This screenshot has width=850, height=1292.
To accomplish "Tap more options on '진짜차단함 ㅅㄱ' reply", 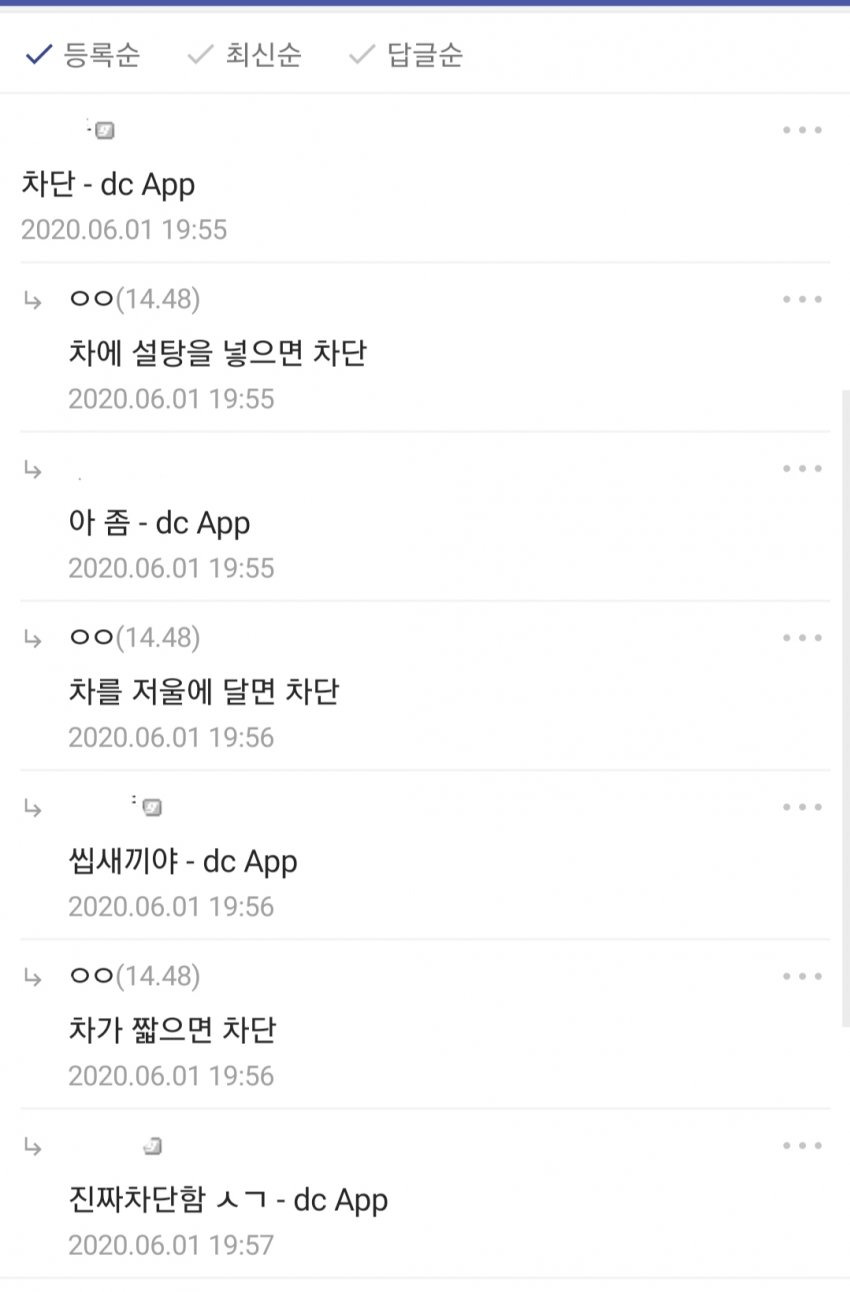I will point(802,1145).
